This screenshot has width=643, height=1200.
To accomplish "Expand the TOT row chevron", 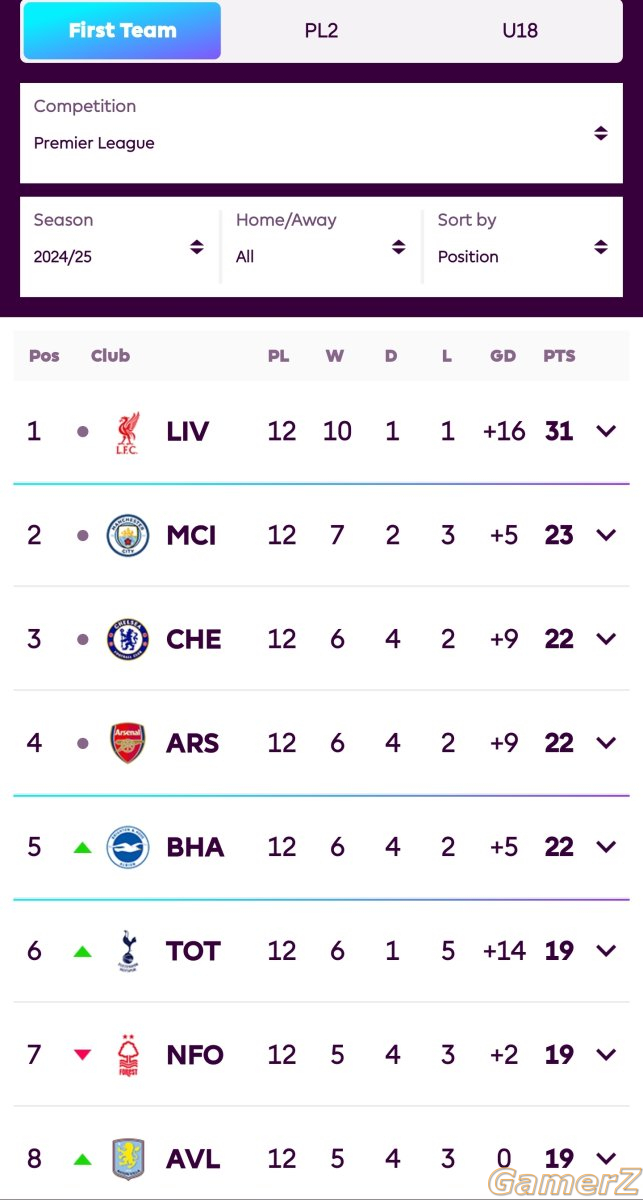I will point(606,951).
